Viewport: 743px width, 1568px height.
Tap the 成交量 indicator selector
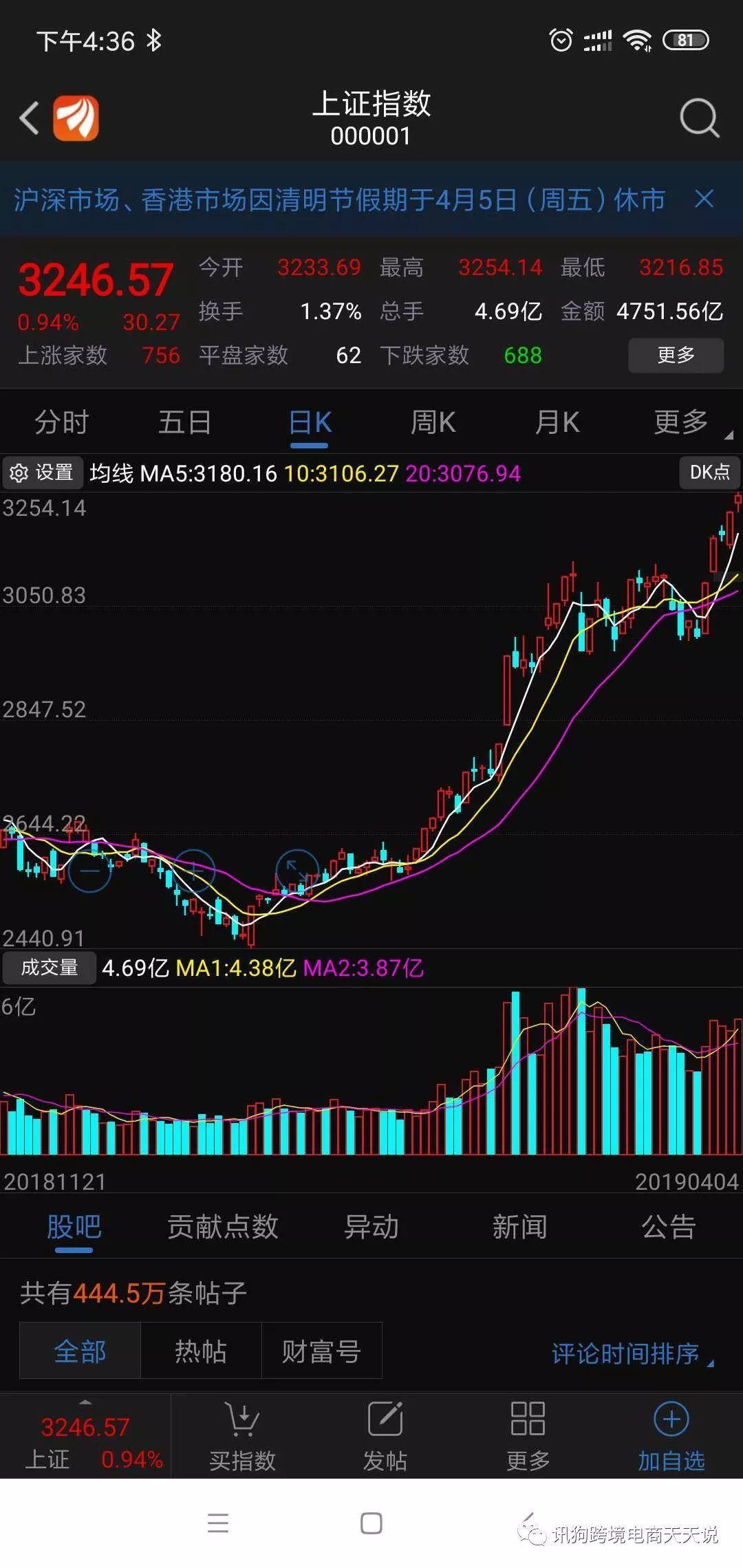coord(49,968)
